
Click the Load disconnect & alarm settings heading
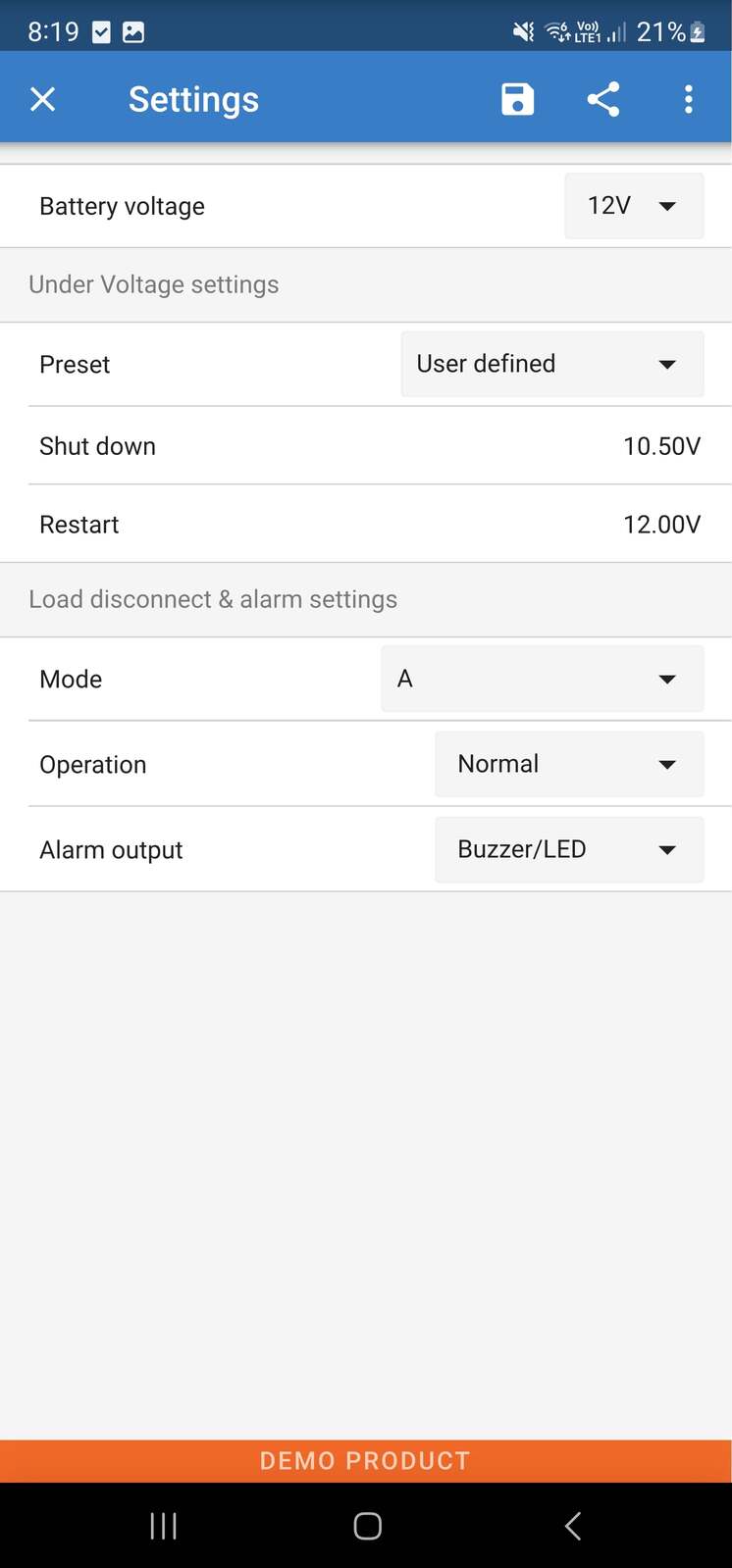pos(213,599)
